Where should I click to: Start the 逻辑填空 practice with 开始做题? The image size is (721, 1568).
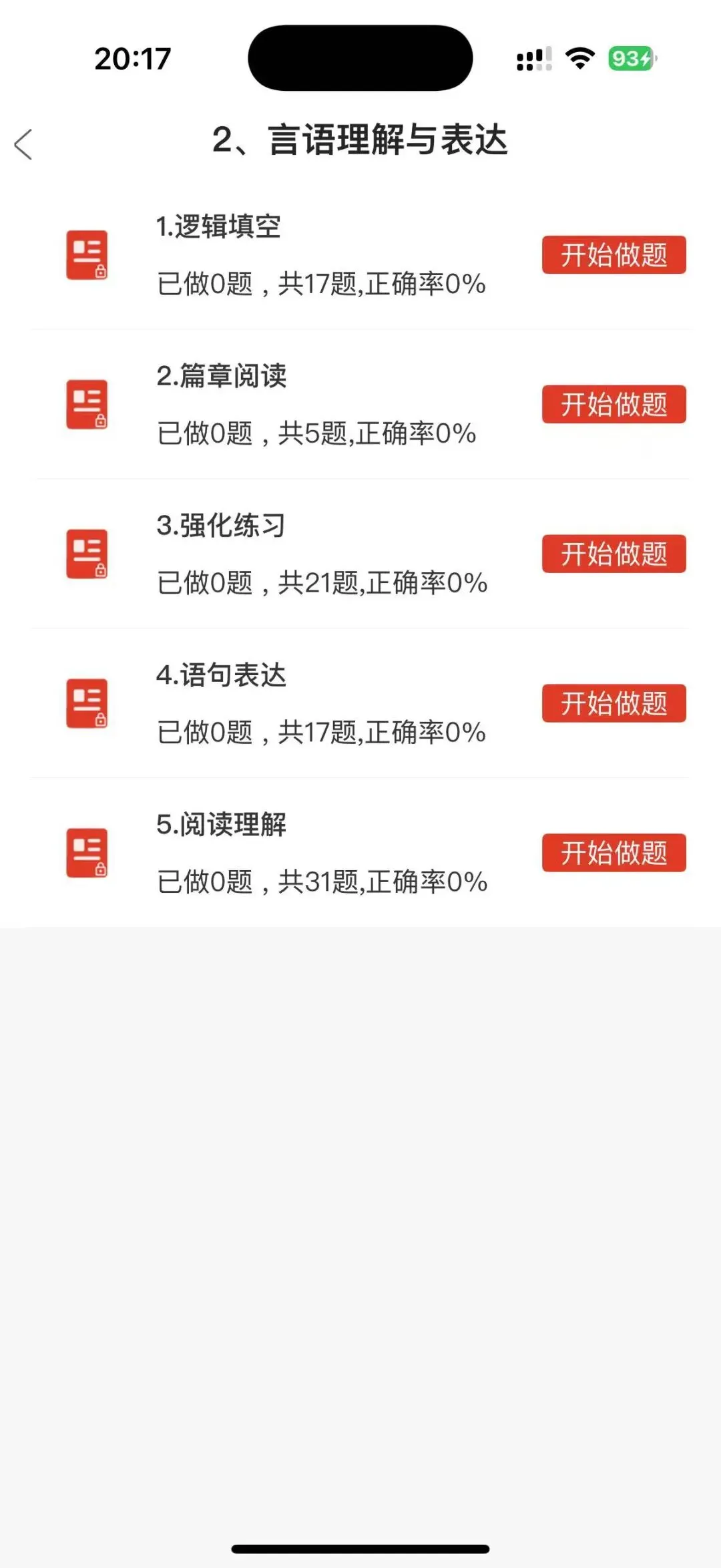(614, 254)
